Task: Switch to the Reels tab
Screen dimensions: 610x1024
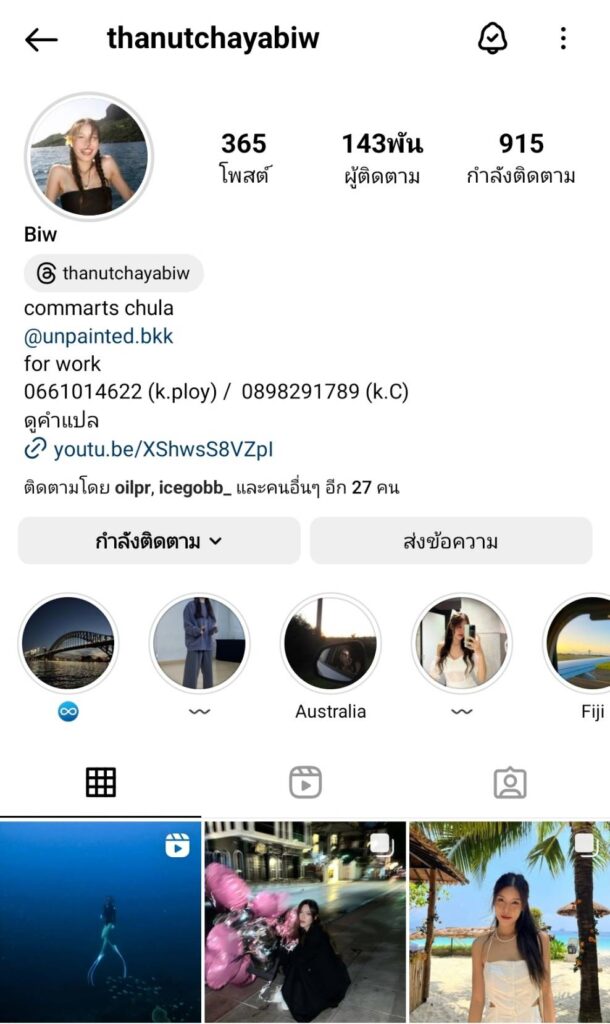Action: click(305, 782)
